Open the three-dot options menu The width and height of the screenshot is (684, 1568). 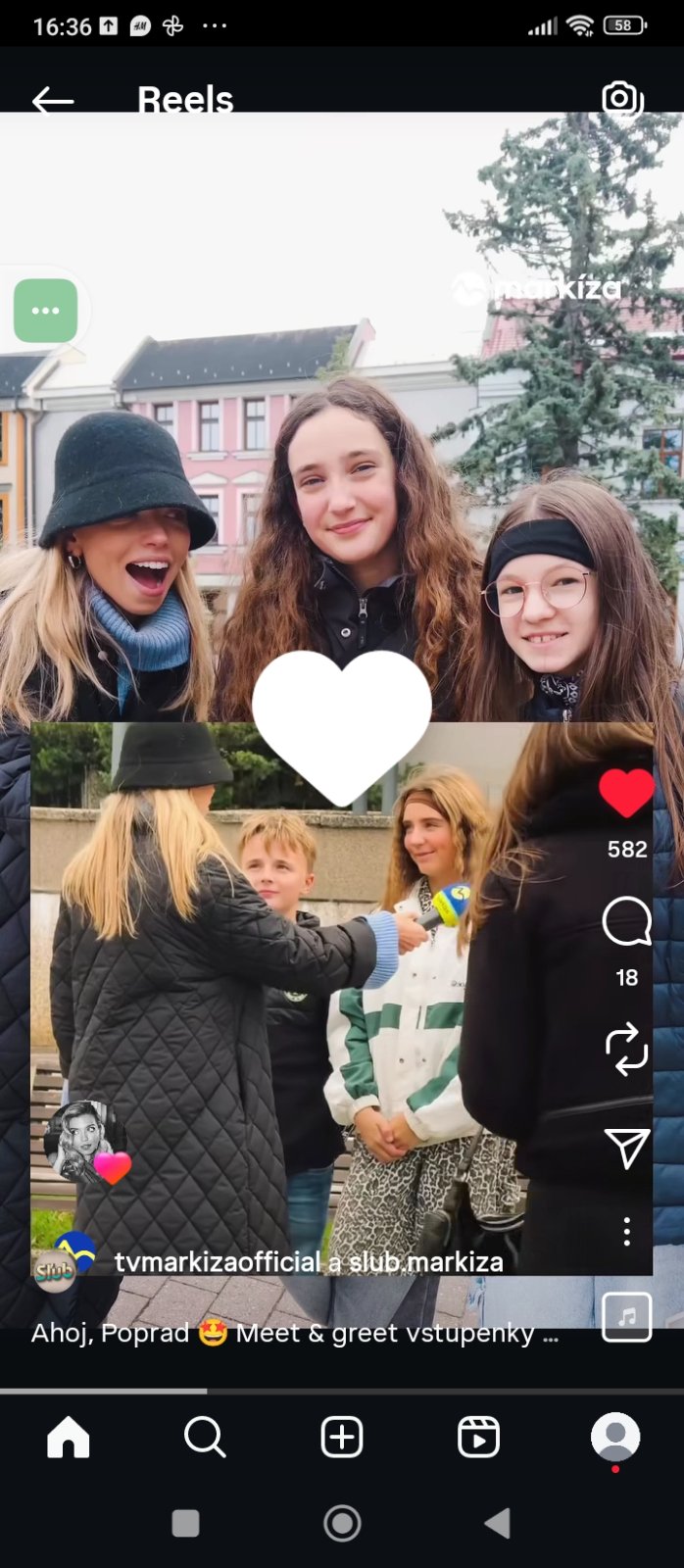pyautogui.click(x=626, y=1231)
